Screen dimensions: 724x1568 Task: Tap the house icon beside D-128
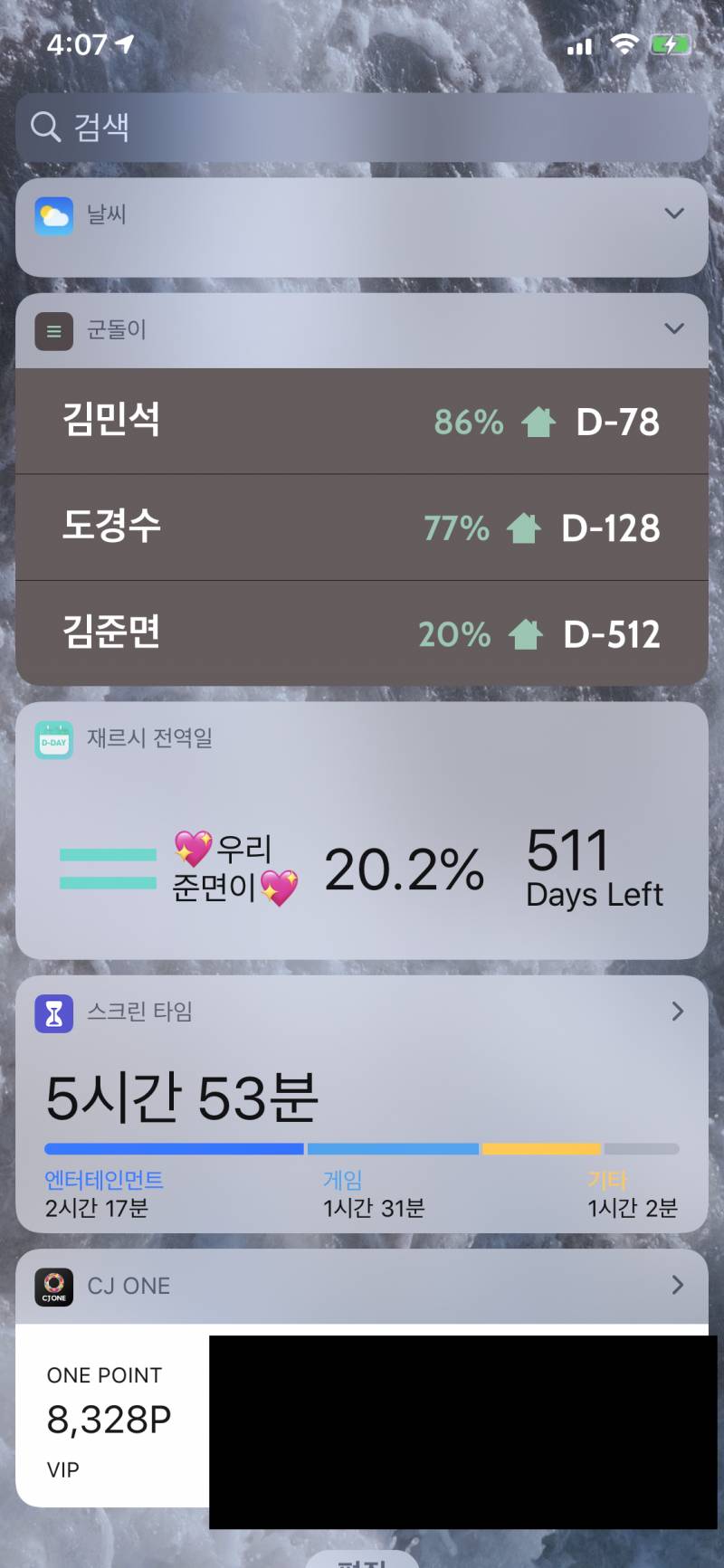coord(526,527)
